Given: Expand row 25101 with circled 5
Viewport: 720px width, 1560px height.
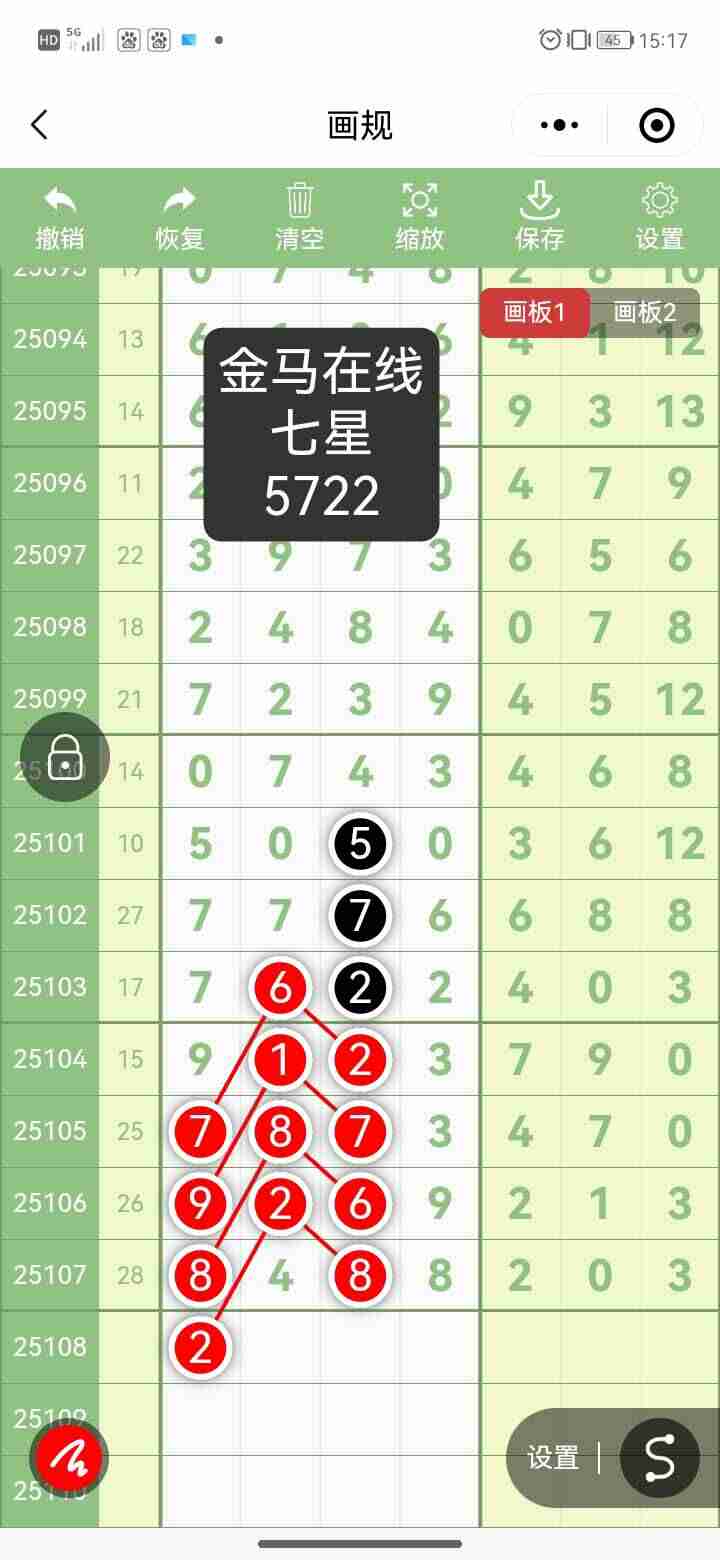Looking at the screenshot, I should 359,842.
